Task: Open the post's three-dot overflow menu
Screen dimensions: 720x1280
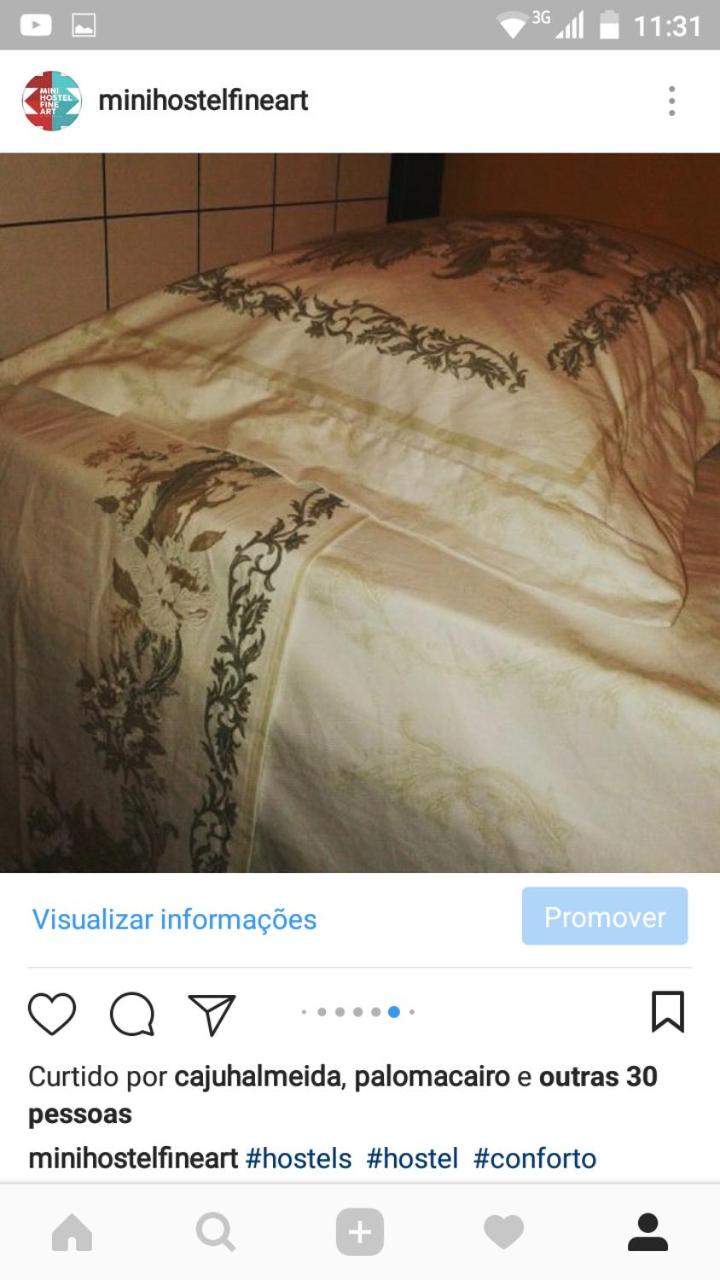Action: click(672, 100)
